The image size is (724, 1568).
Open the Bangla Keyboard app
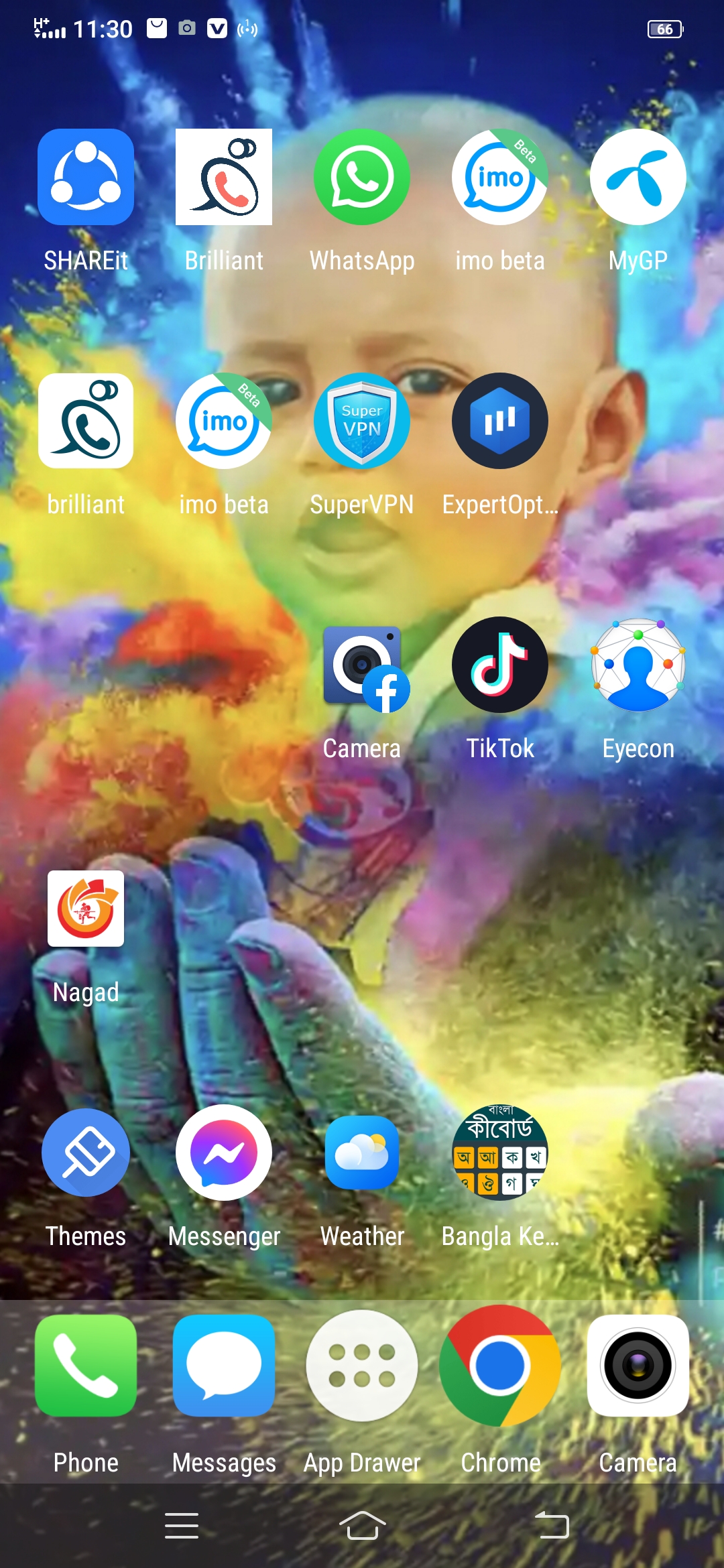click(500, 1153)
